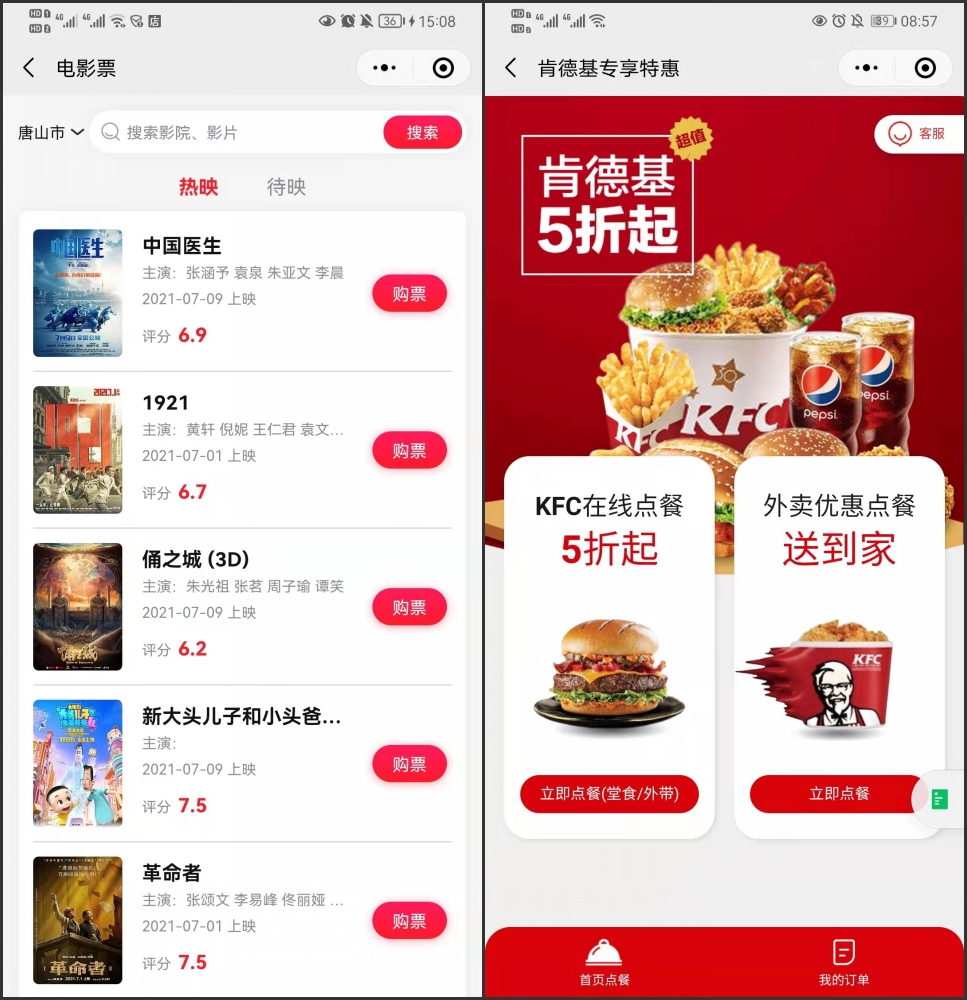Buy tickets for 俑之城 (3D)

[x=409, y=608]
